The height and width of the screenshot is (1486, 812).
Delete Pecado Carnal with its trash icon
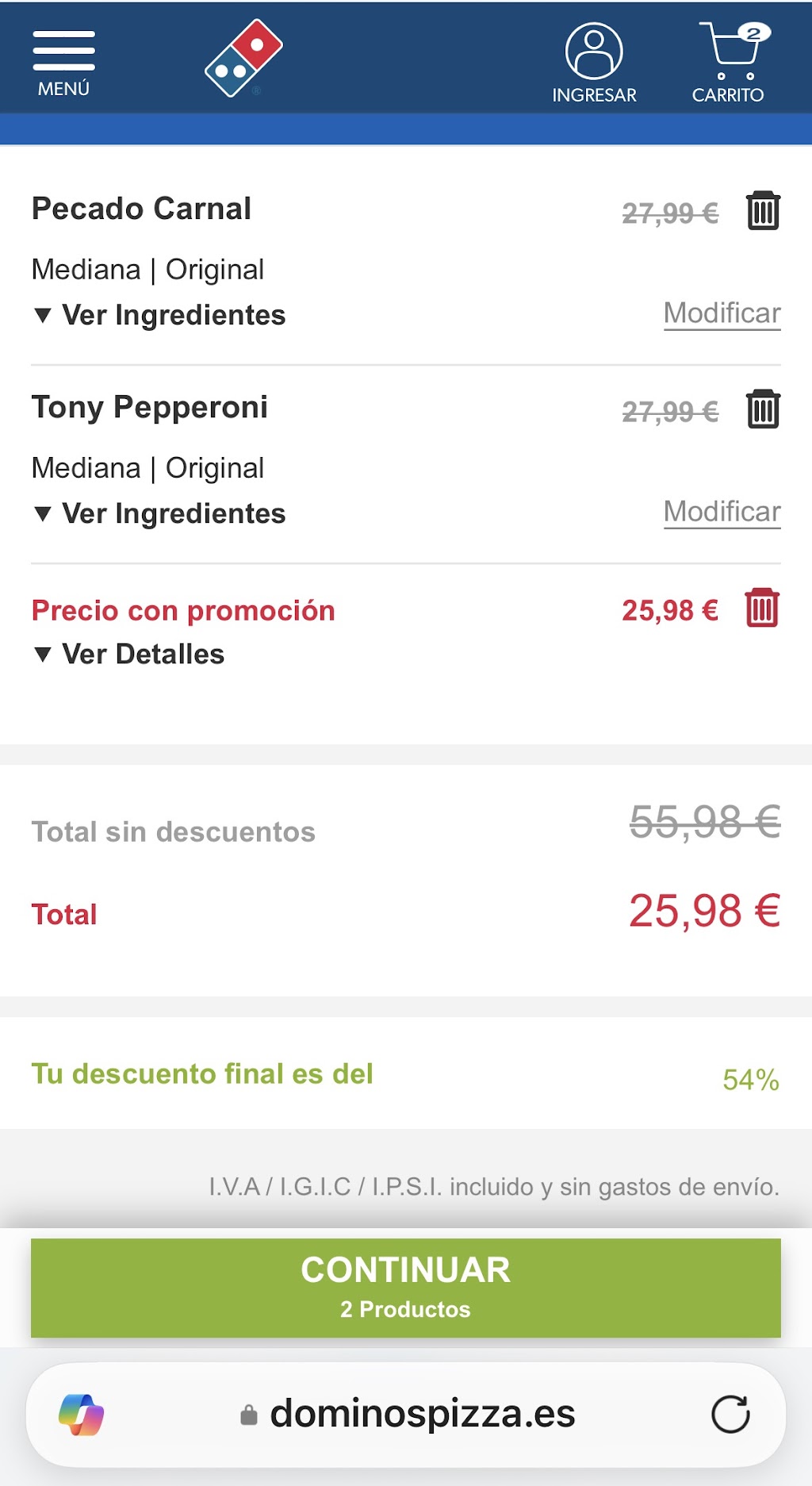[763, 210]
